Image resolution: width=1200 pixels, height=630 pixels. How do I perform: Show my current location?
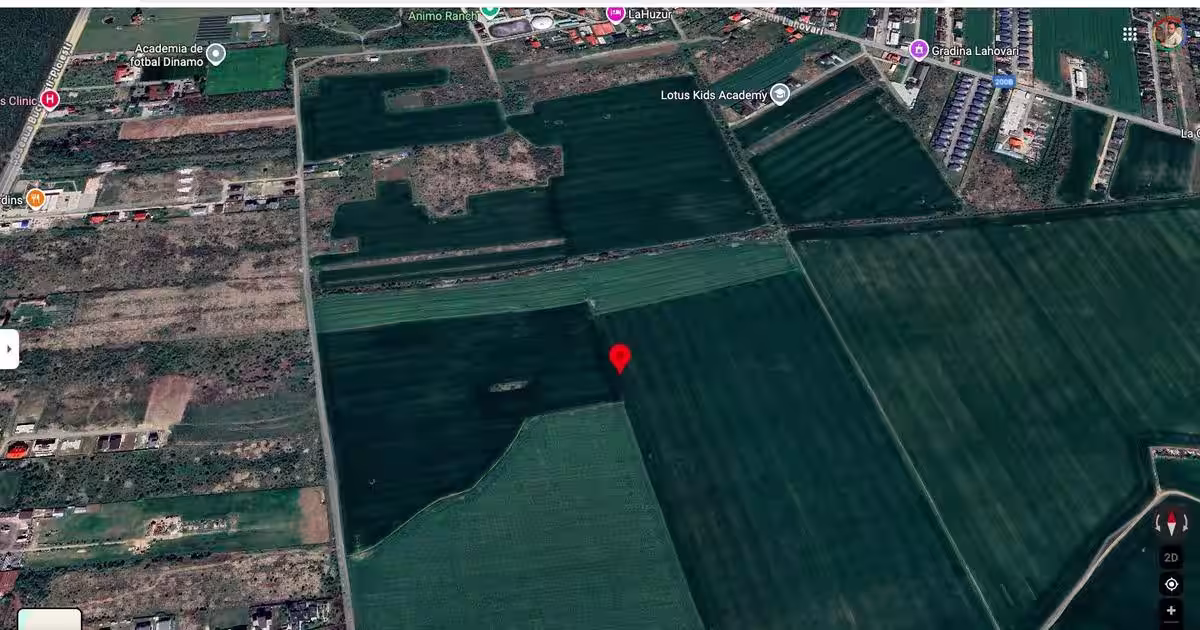pyautogui.click(x=1171, y=584)
